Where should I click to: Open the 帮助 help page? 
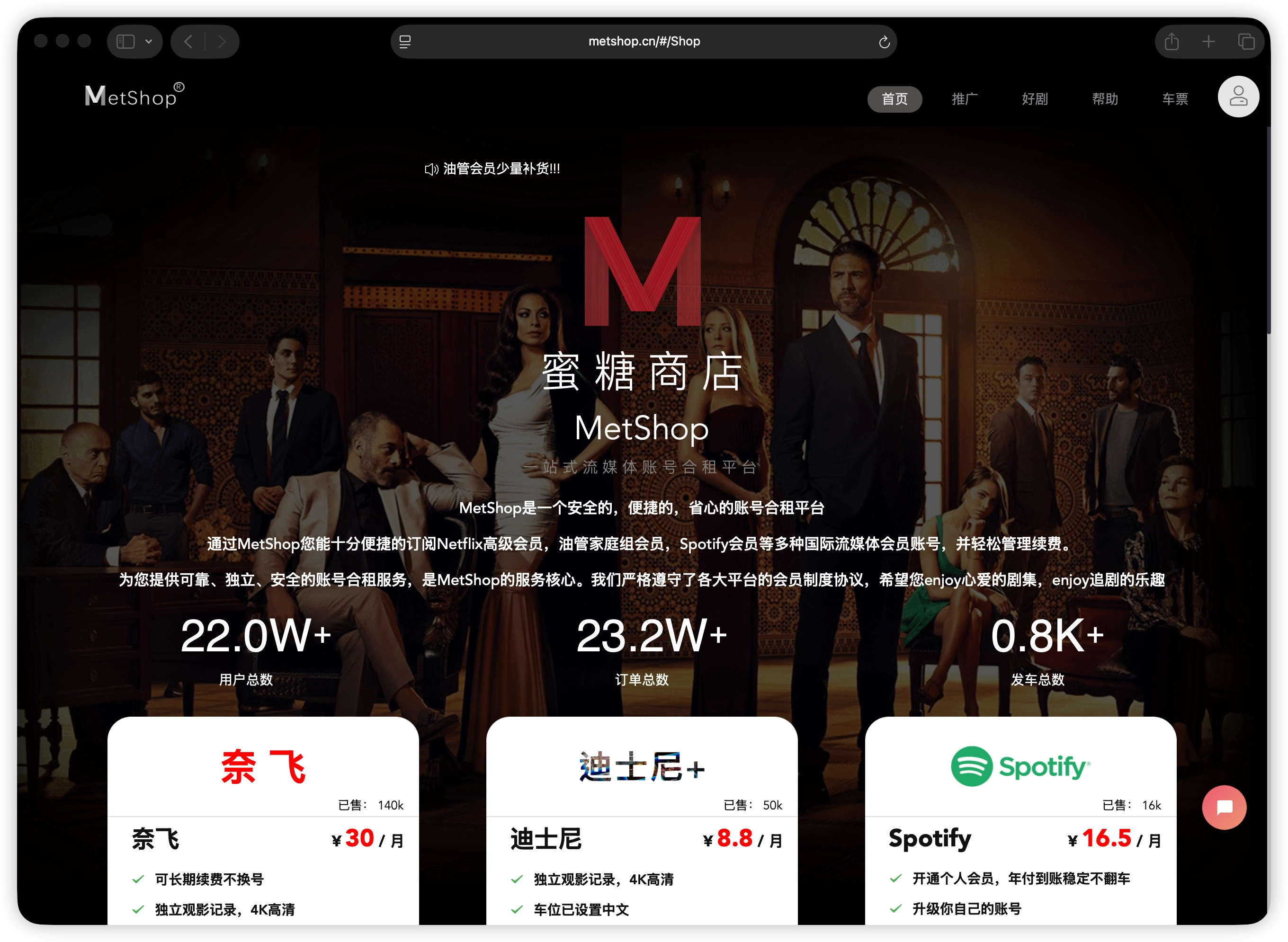coord(1104,99)
